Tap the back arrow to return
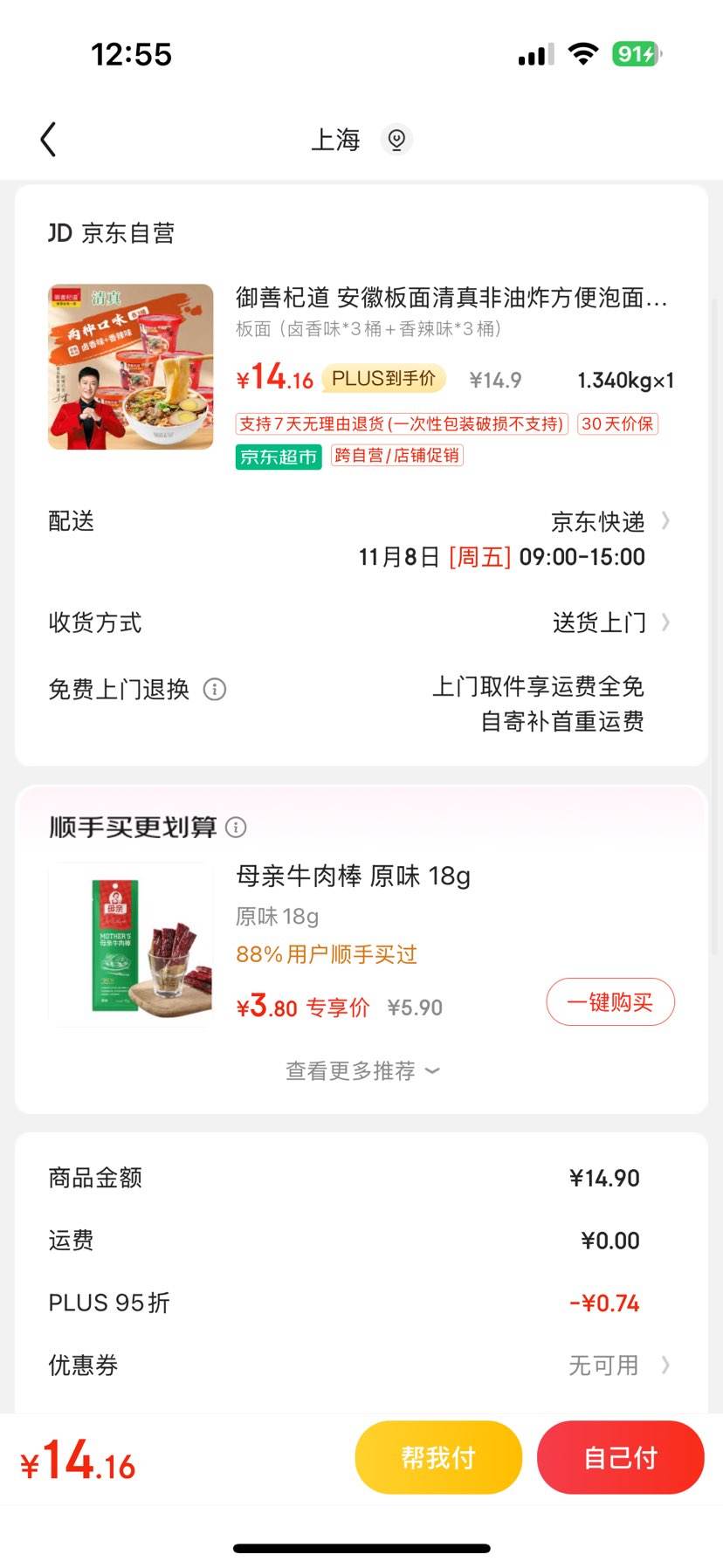Image resolution: width=723 pixels, height=1568 pixels. pyautogui.click(x=48, y=140)
